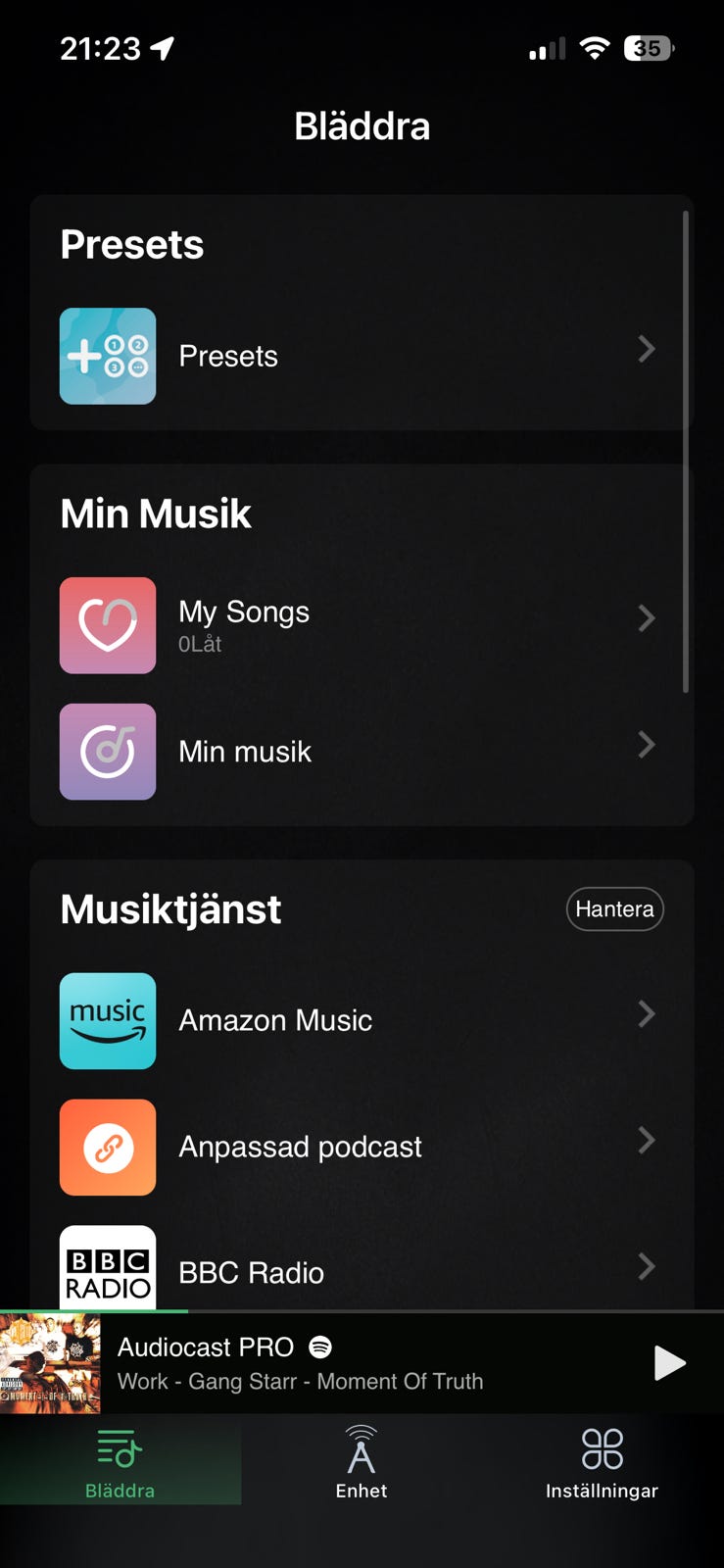
Task: Open Anpassad podcast
Action: click(x=362, y=1147)
